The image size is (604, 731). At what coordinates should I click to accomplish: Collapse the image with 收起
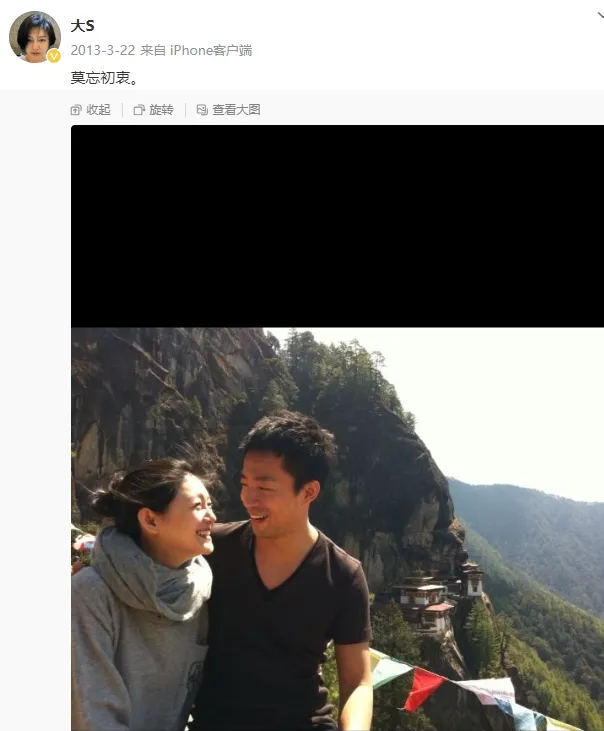pos(91,110)
